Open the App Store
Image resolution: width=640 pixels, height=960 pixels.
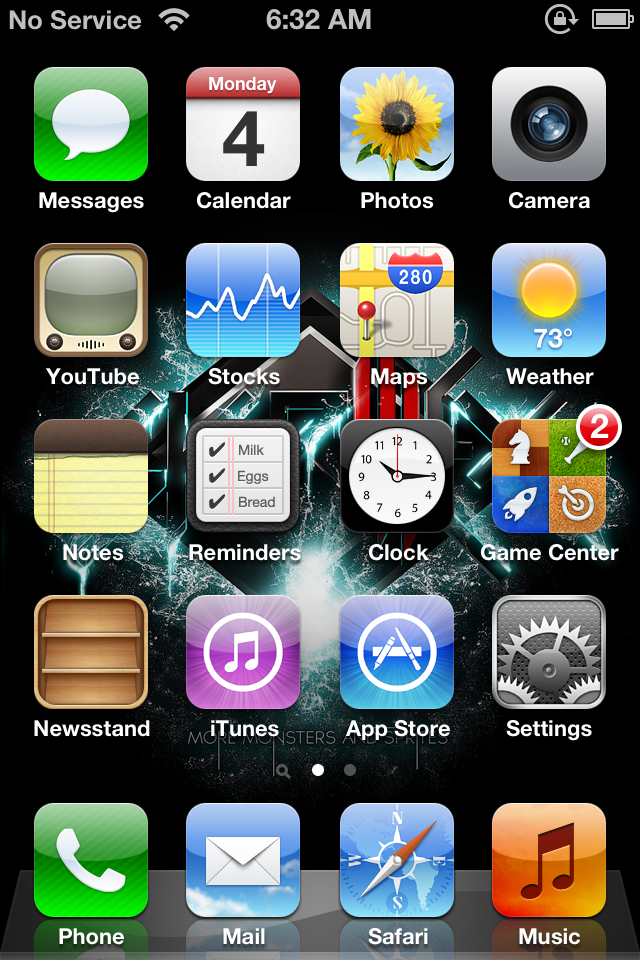click(397, 652)
